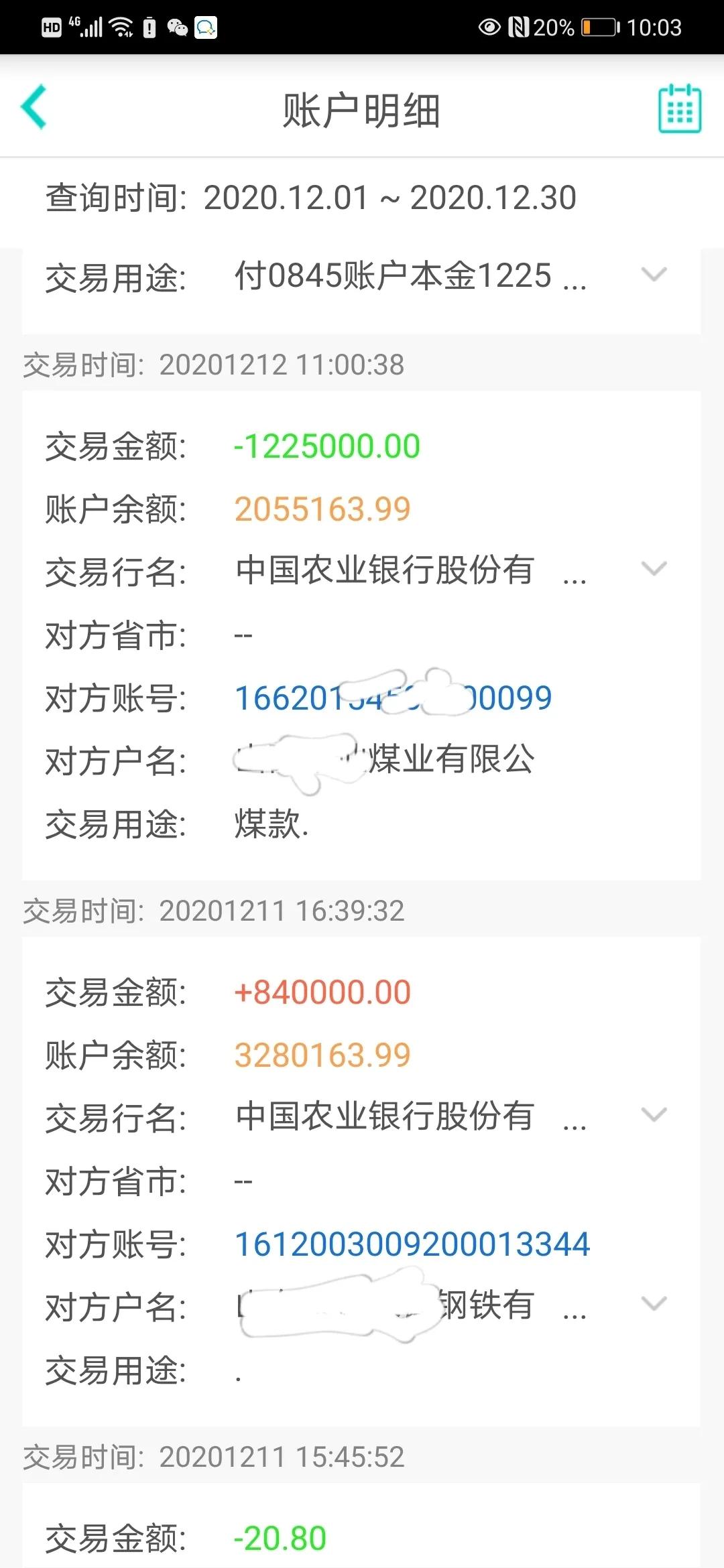This screenshot has height=1568, width=724.
Task: Tap the masked account number ending 00099
Action: [394, 697]
